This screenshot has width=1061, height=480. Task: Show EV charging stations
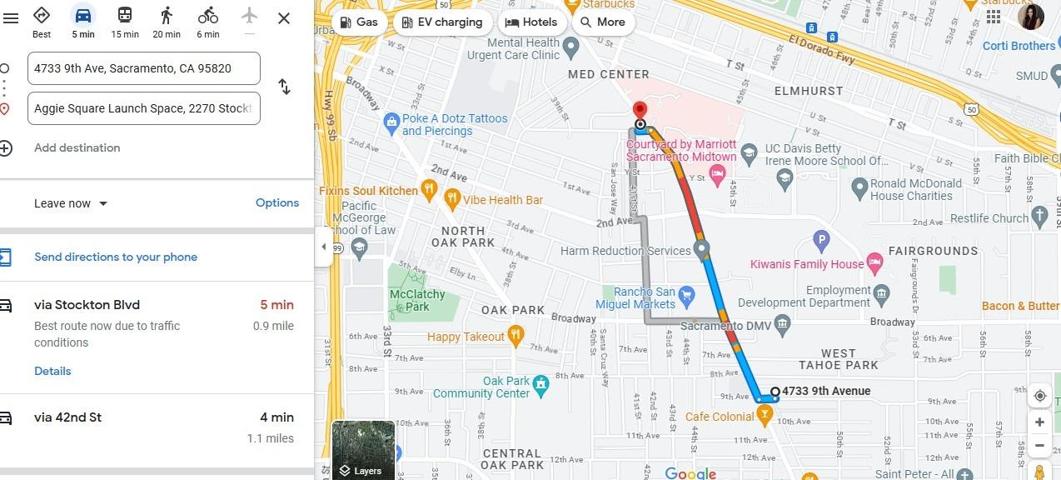coord(441,22)
